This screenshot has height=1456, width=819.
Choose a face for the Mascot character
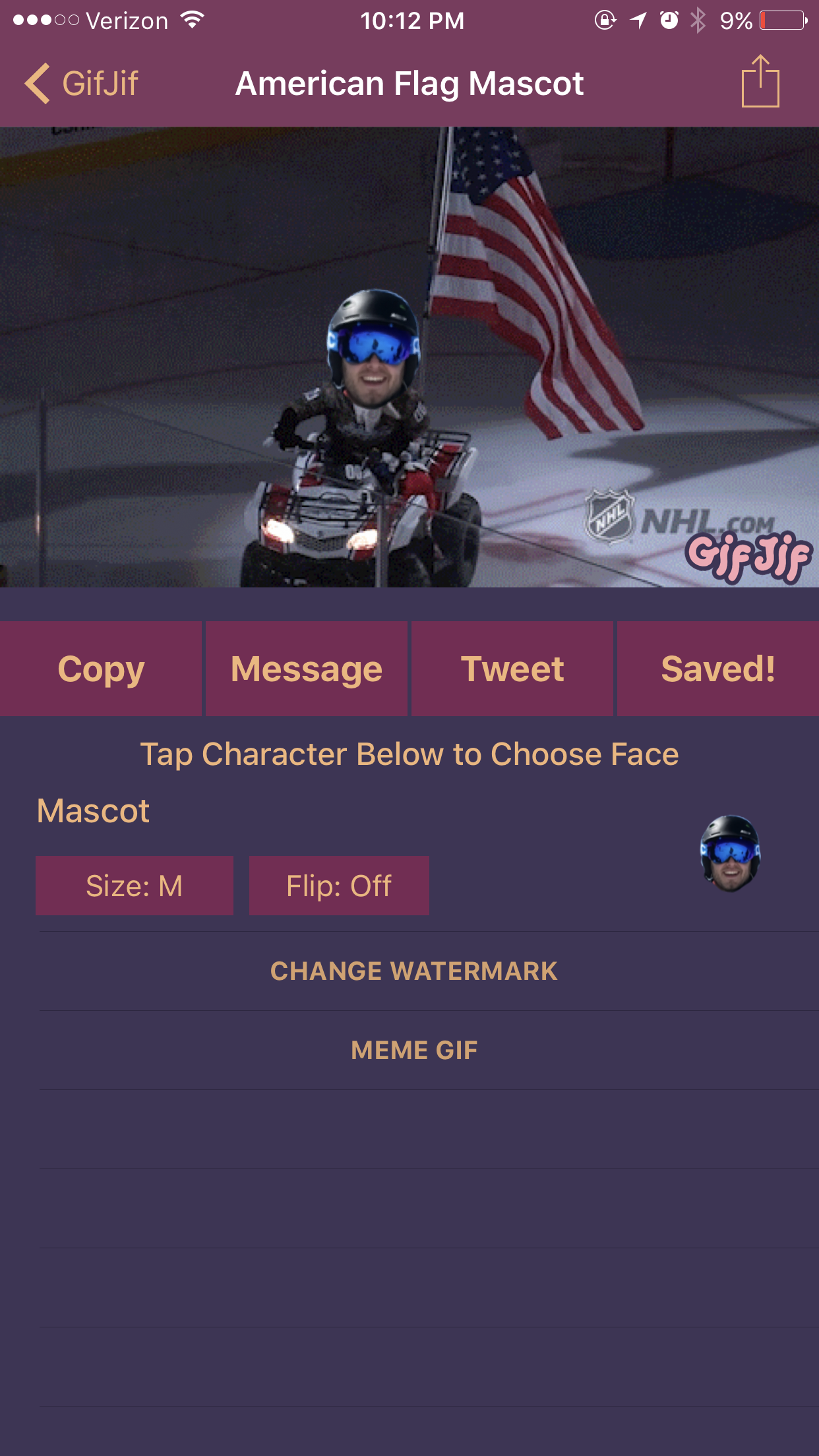point(729,854)
